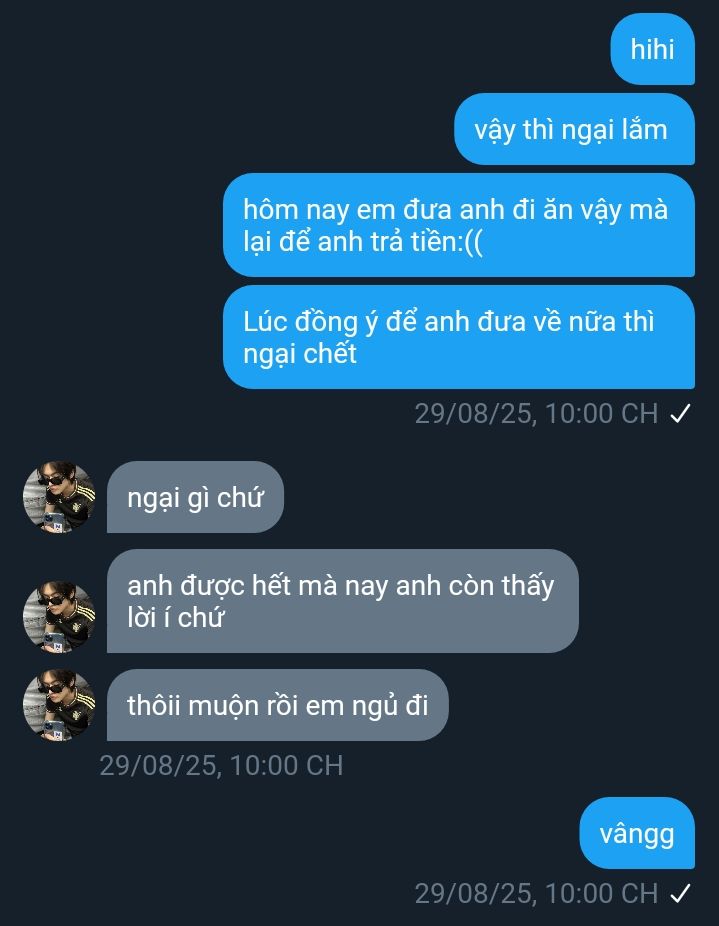Select the "vậy thì ngại lắm" message
This screenshot has height=926, width=719.
pyautogui.click(x=574, y=129)
